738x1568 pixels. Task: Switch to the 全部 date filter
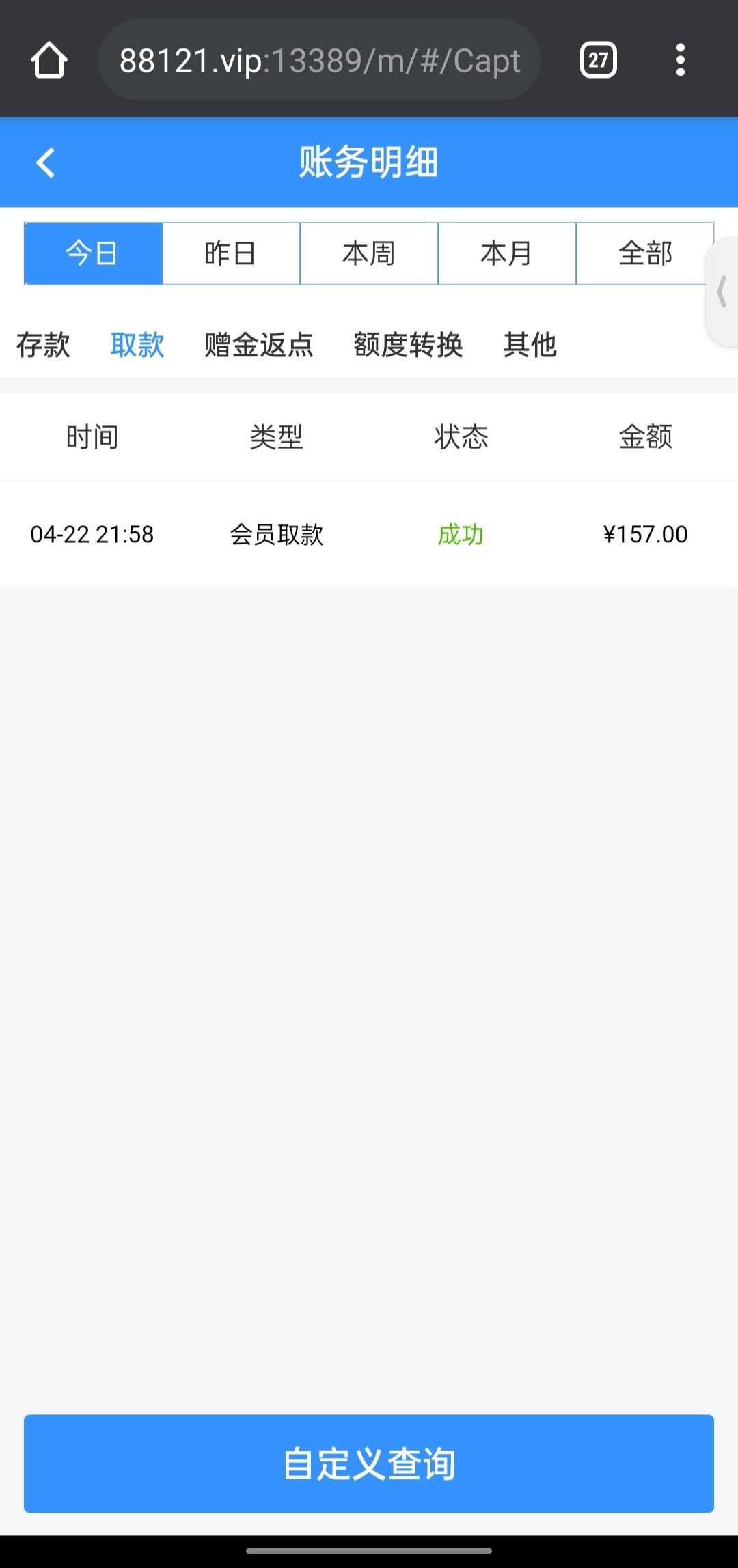point(644,253)
